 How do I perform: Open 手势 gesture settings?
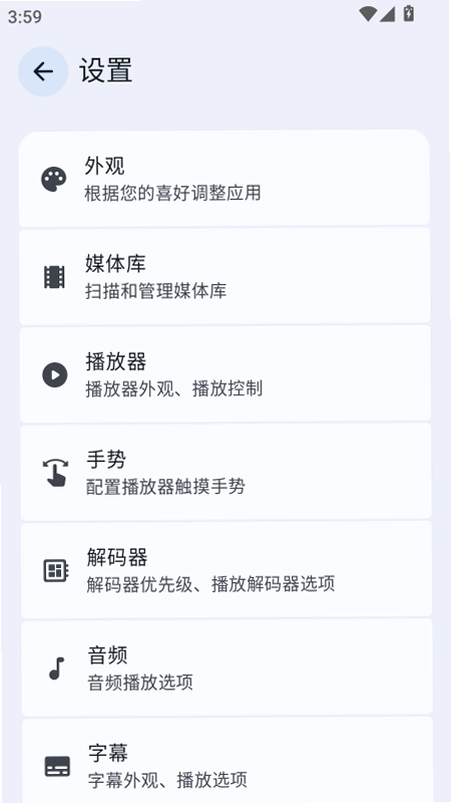click(226, 472)
